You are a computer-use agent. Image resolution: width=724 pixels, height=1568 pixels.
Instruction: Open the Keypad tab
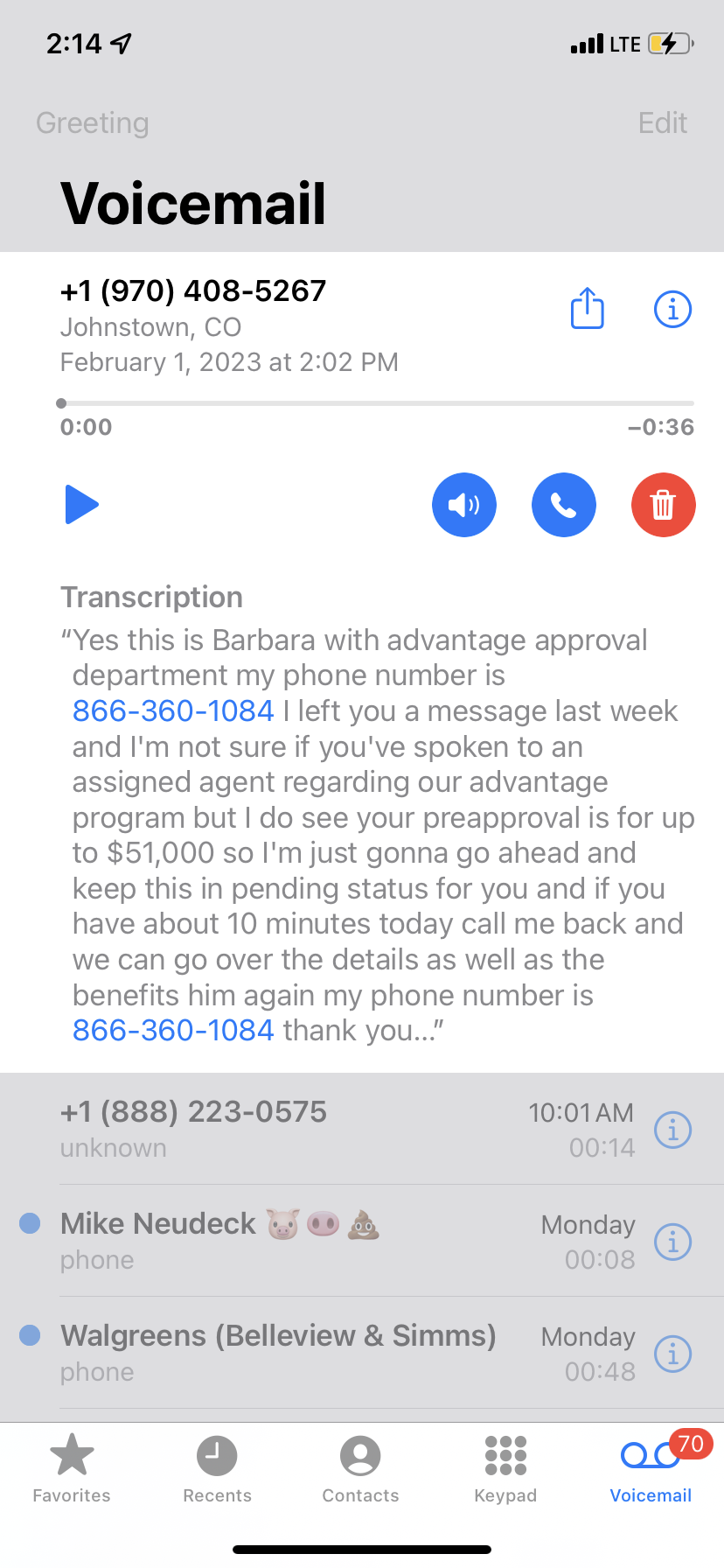(x=505, y=1469)
